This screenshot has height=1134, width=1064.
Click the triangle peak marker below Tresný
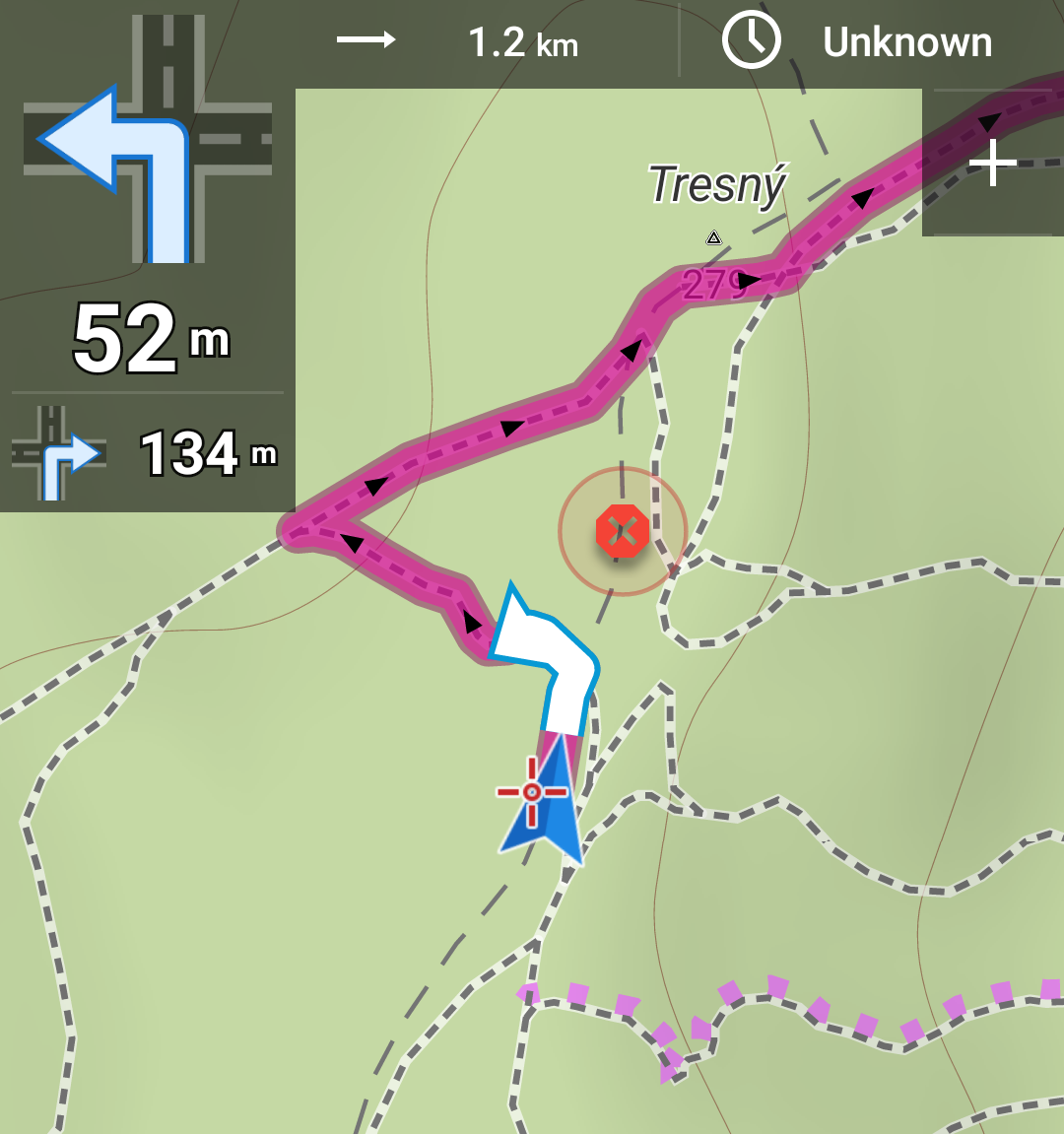(714, 237)
